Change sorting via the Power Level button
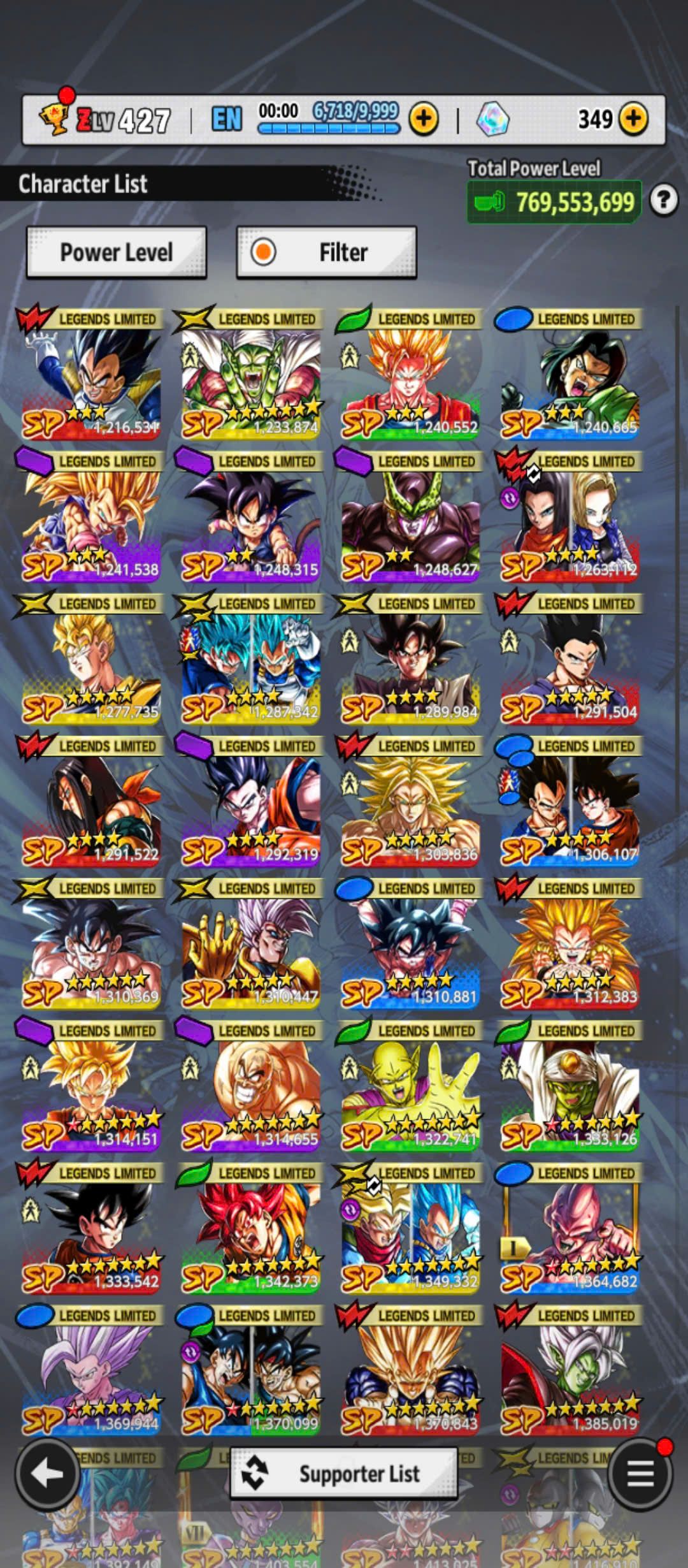Screen dimensions: 688x1568 pyautogui.click(x=116, y=252)
